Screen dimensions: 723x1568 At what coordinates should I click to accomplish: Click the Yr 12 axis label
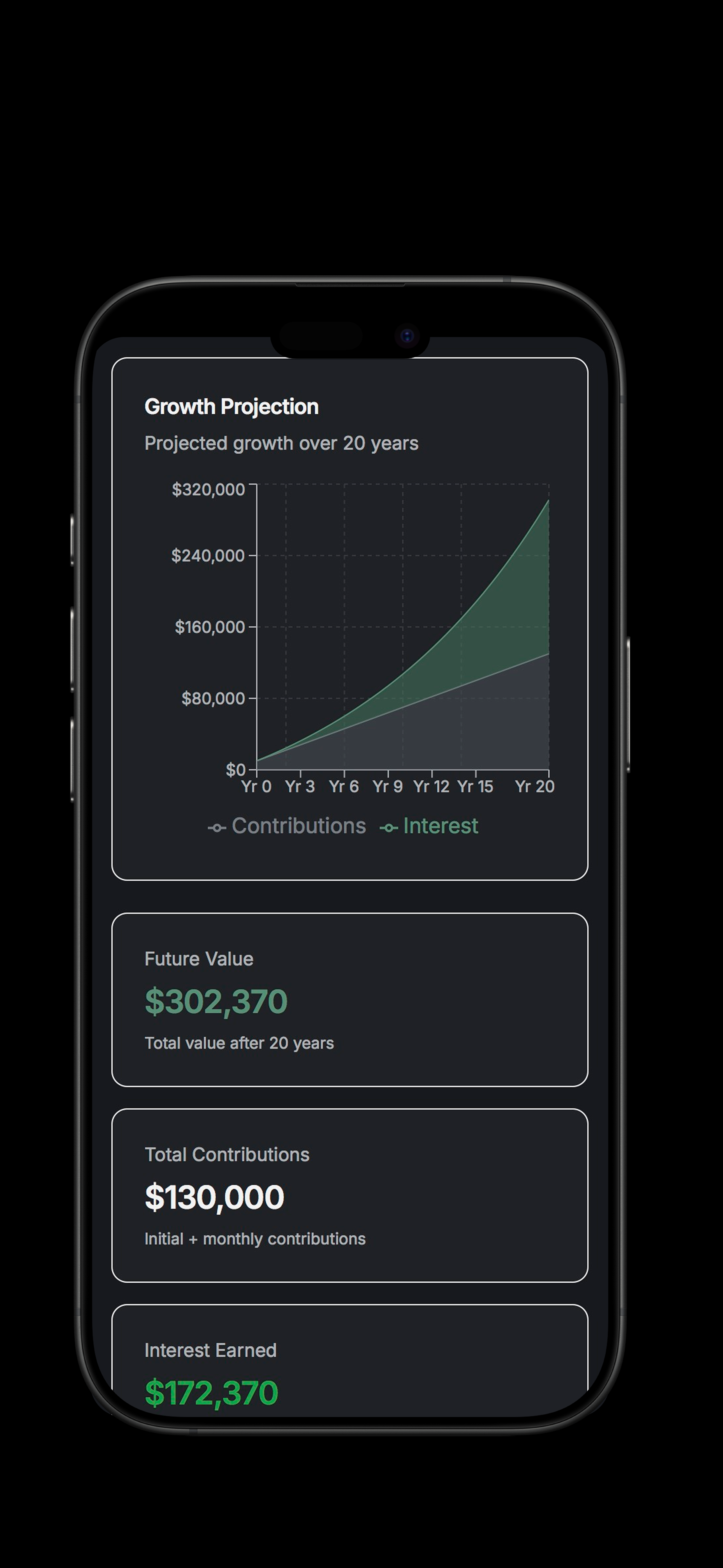click(x=433, y=787)
